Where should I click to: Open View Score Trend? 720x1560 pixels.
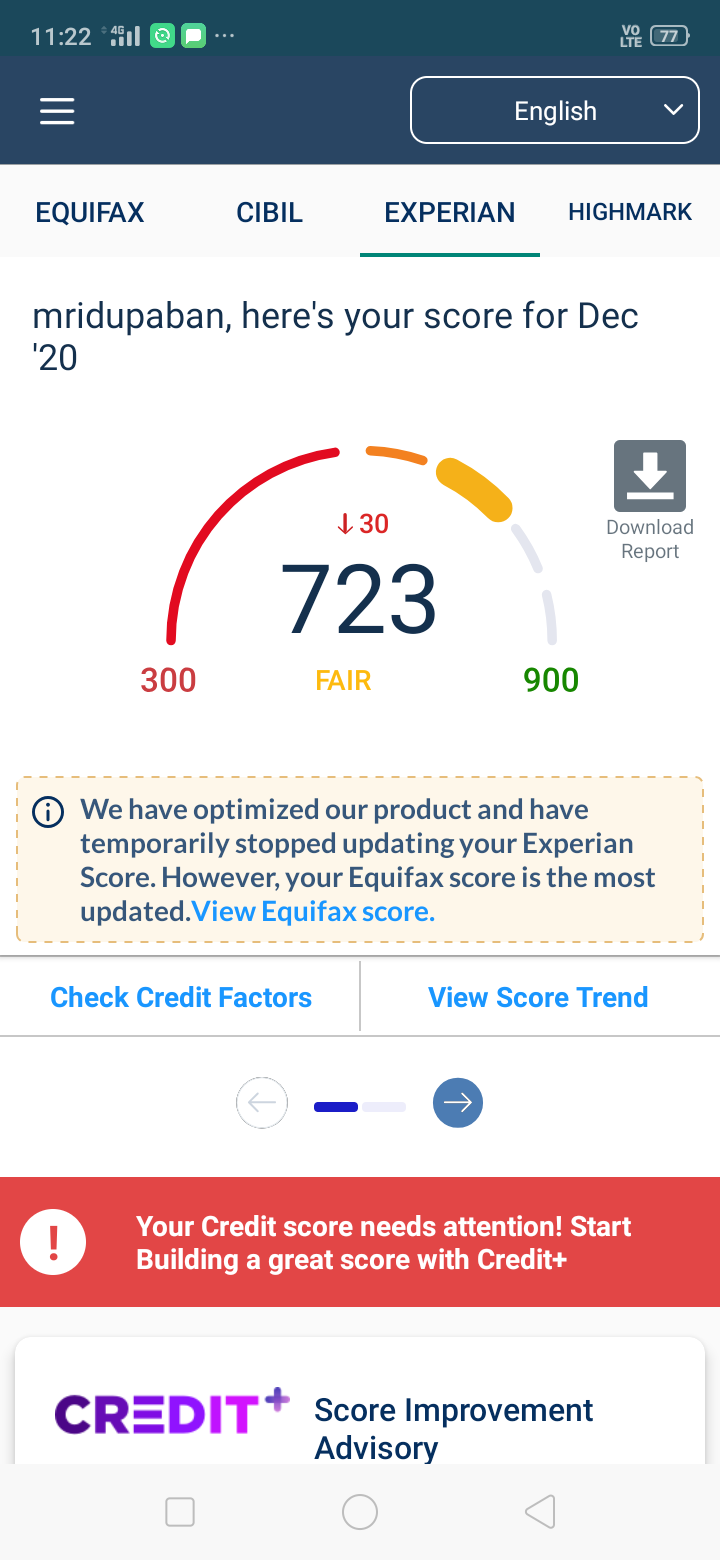[x=539, y=997]
